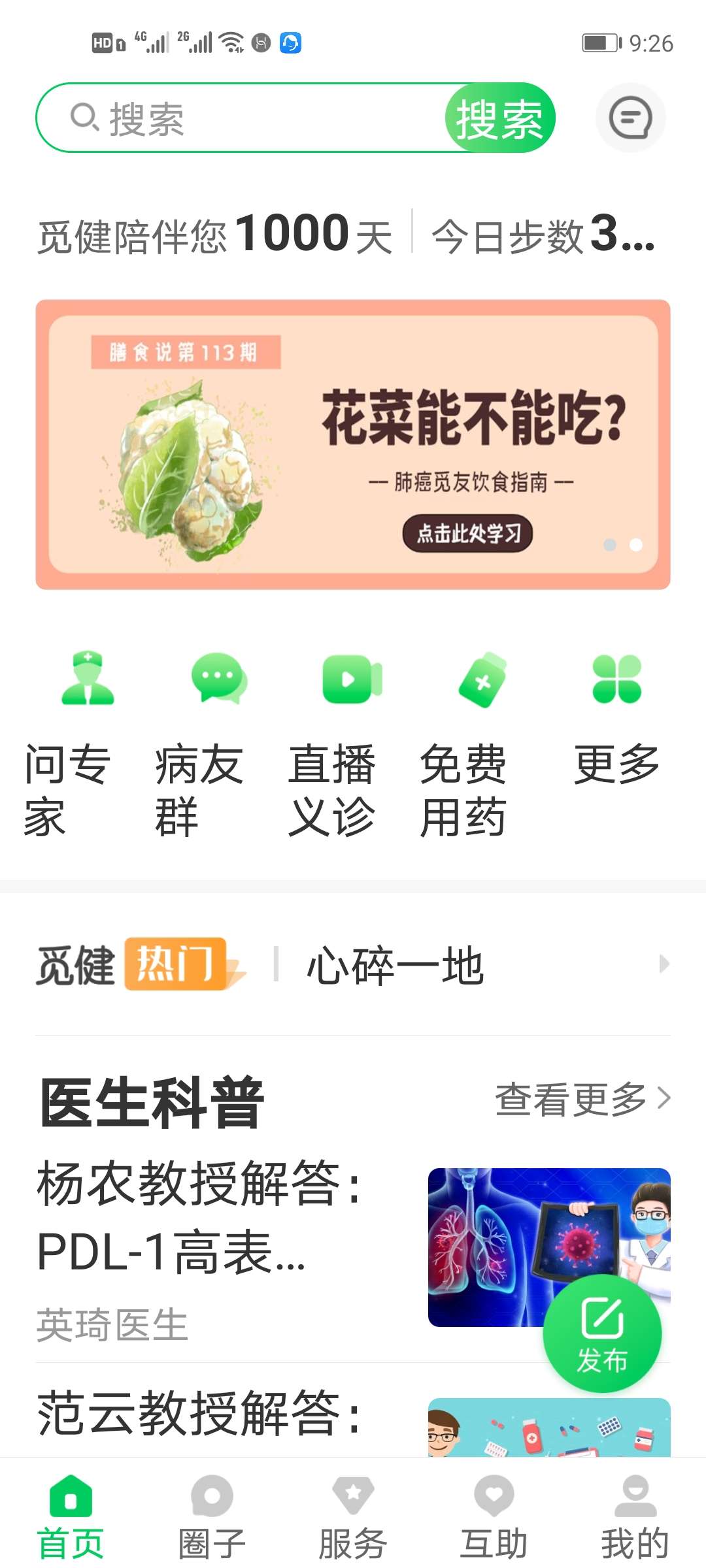
Task: Open 更多 for more services
Action: pyautogui.click(x=616, y=719)
